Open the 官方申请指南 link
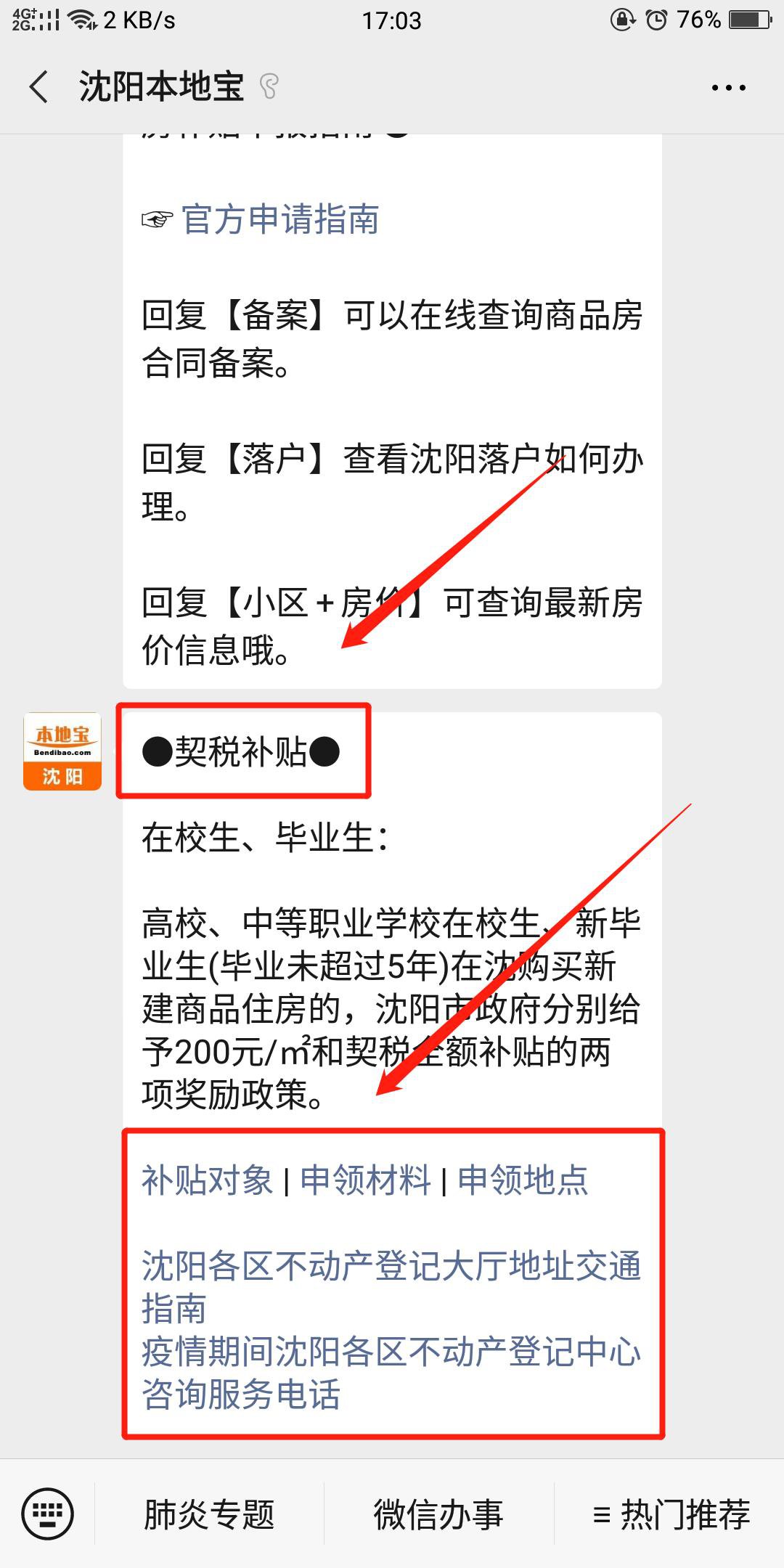Viewport: 784px width, 1568px height. tap(279, 219)
